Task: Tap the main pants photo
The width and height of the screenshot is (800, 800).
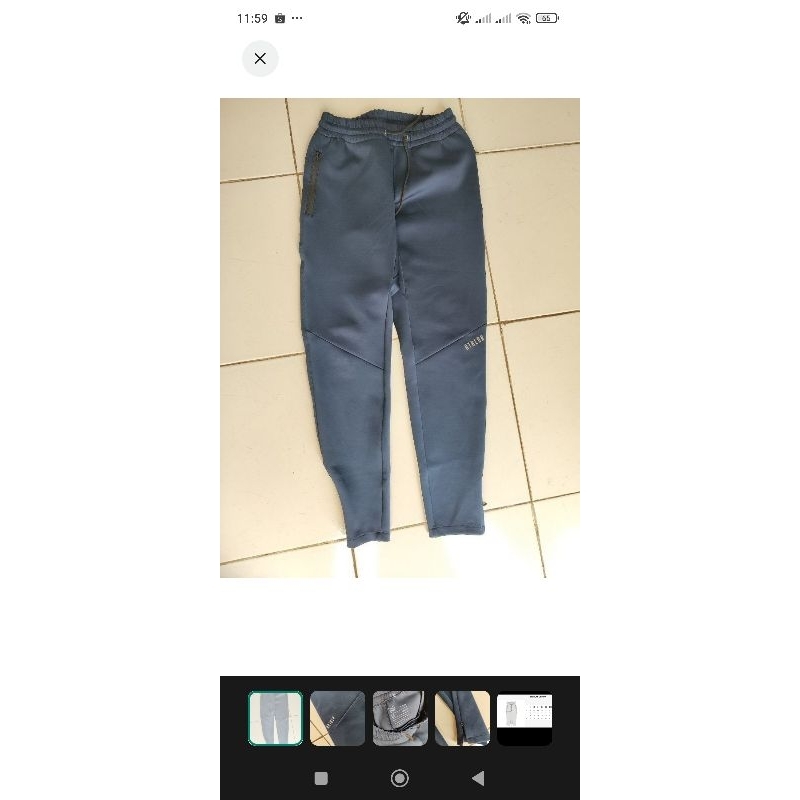Action: point(400,338)
